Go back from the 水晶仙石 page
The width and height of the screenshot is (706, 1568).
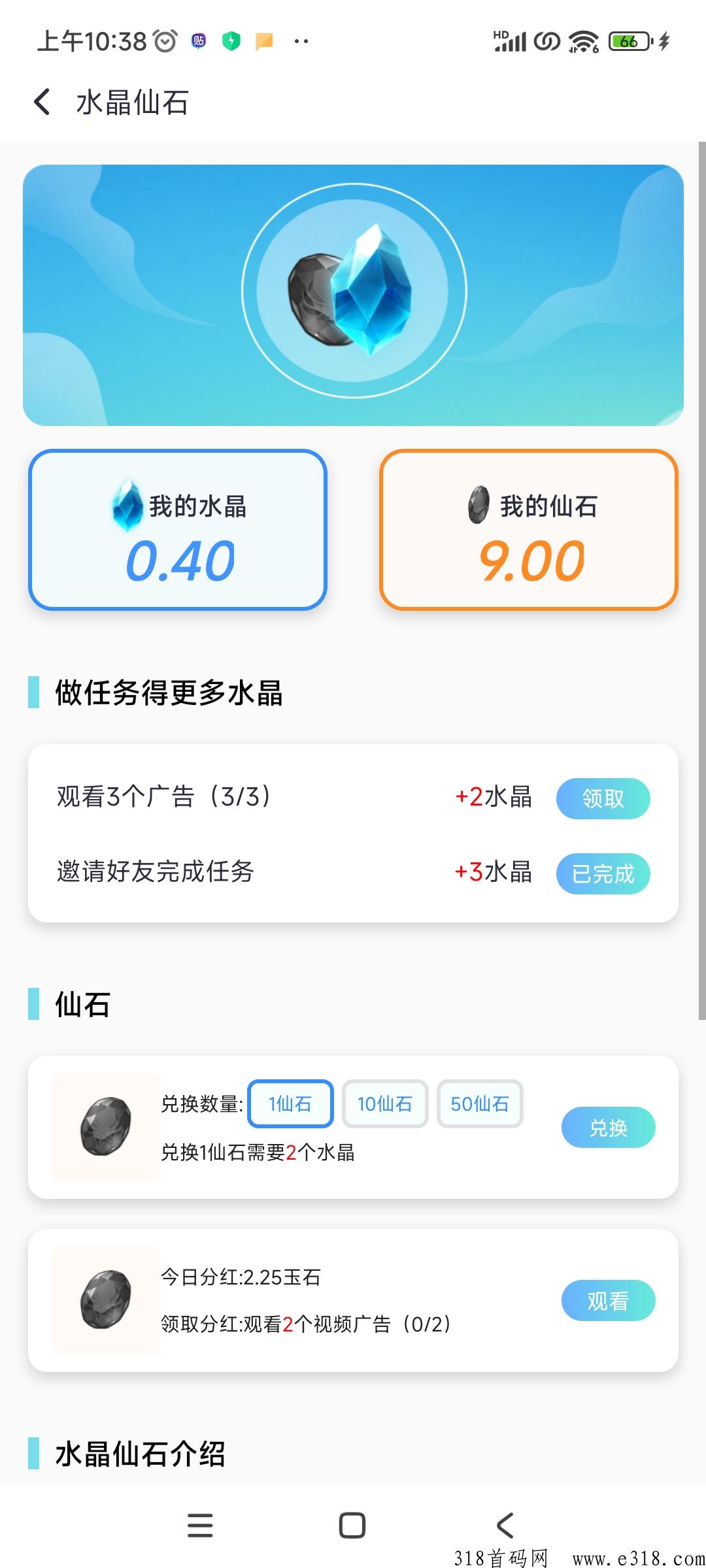(x=42, y=103)
